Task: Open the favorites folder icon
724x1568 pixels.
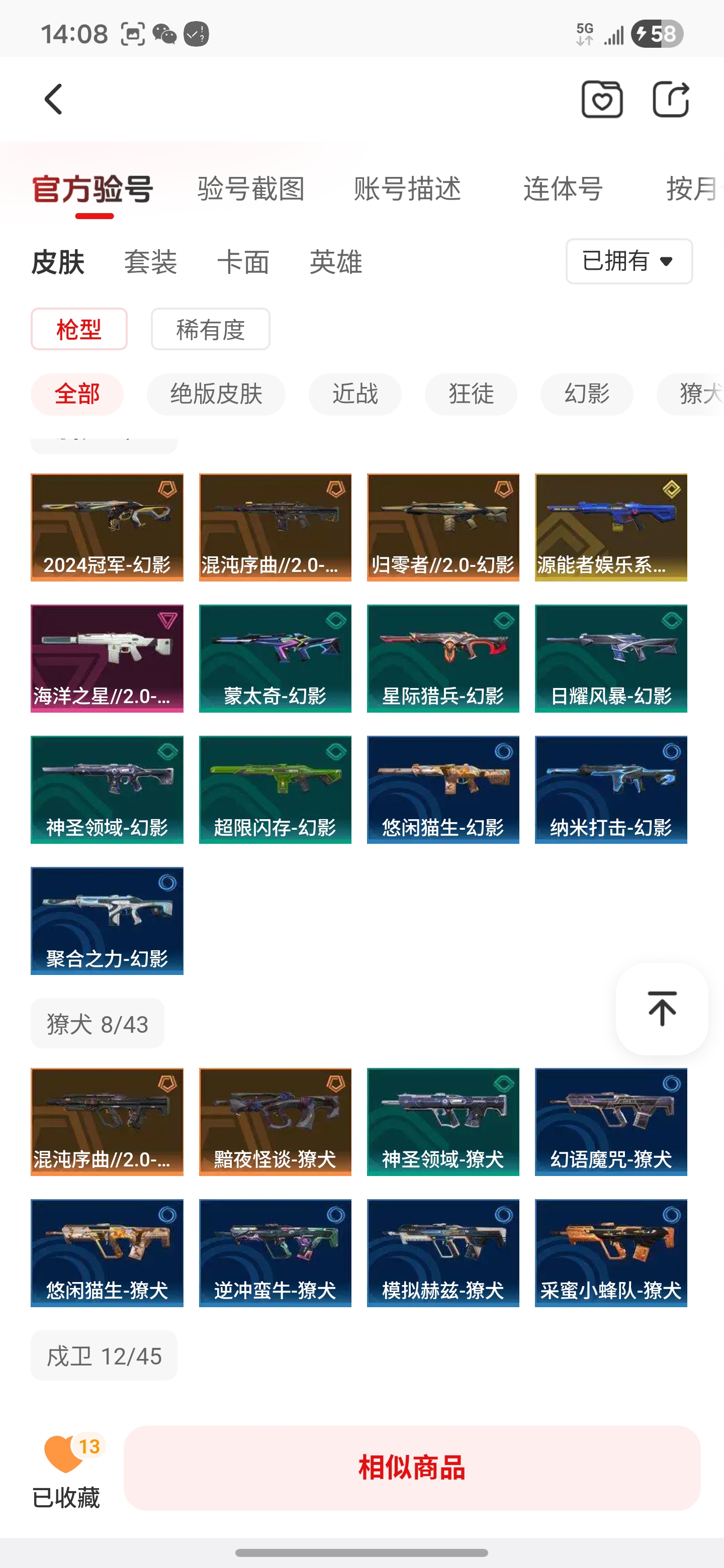Action: coord(602,99)
